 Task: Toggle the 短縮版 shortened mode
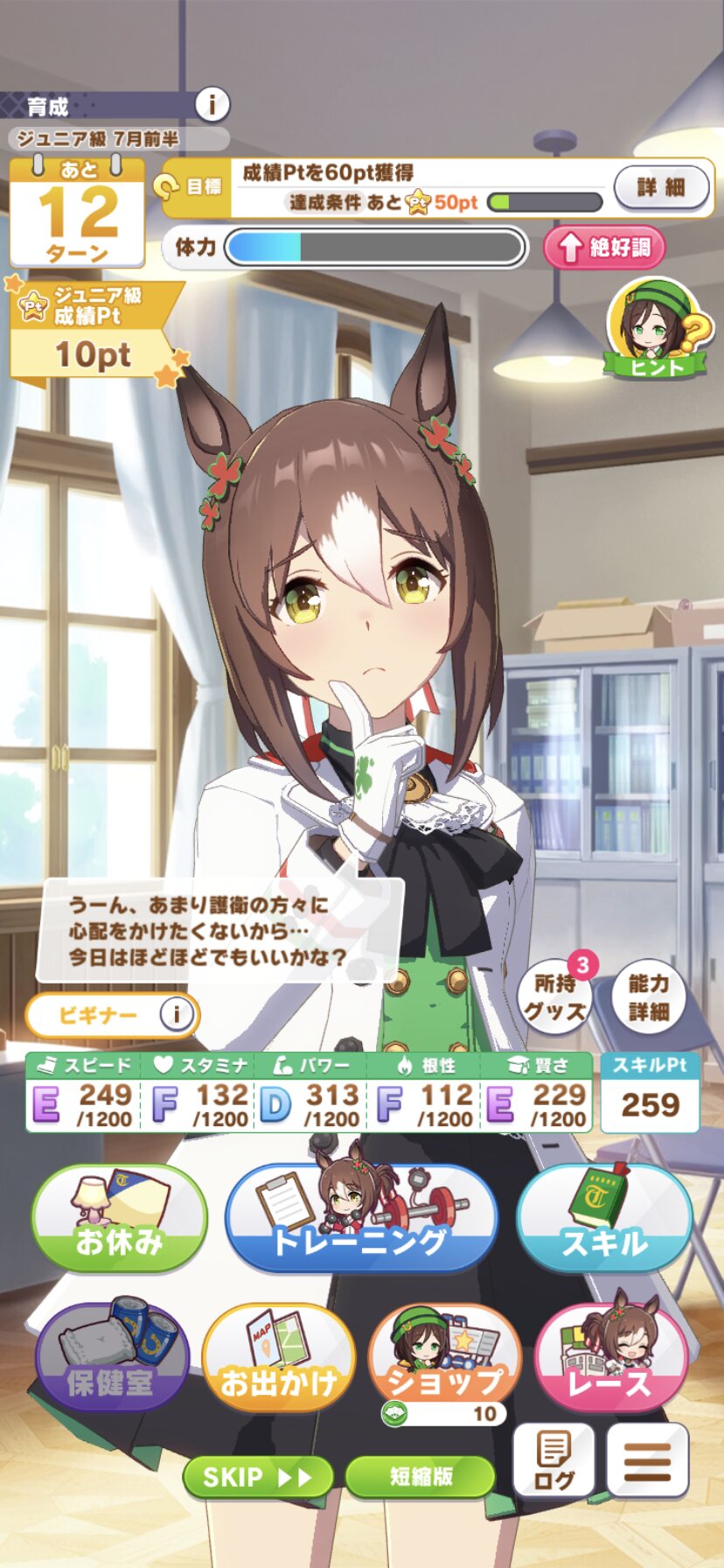421,1477
